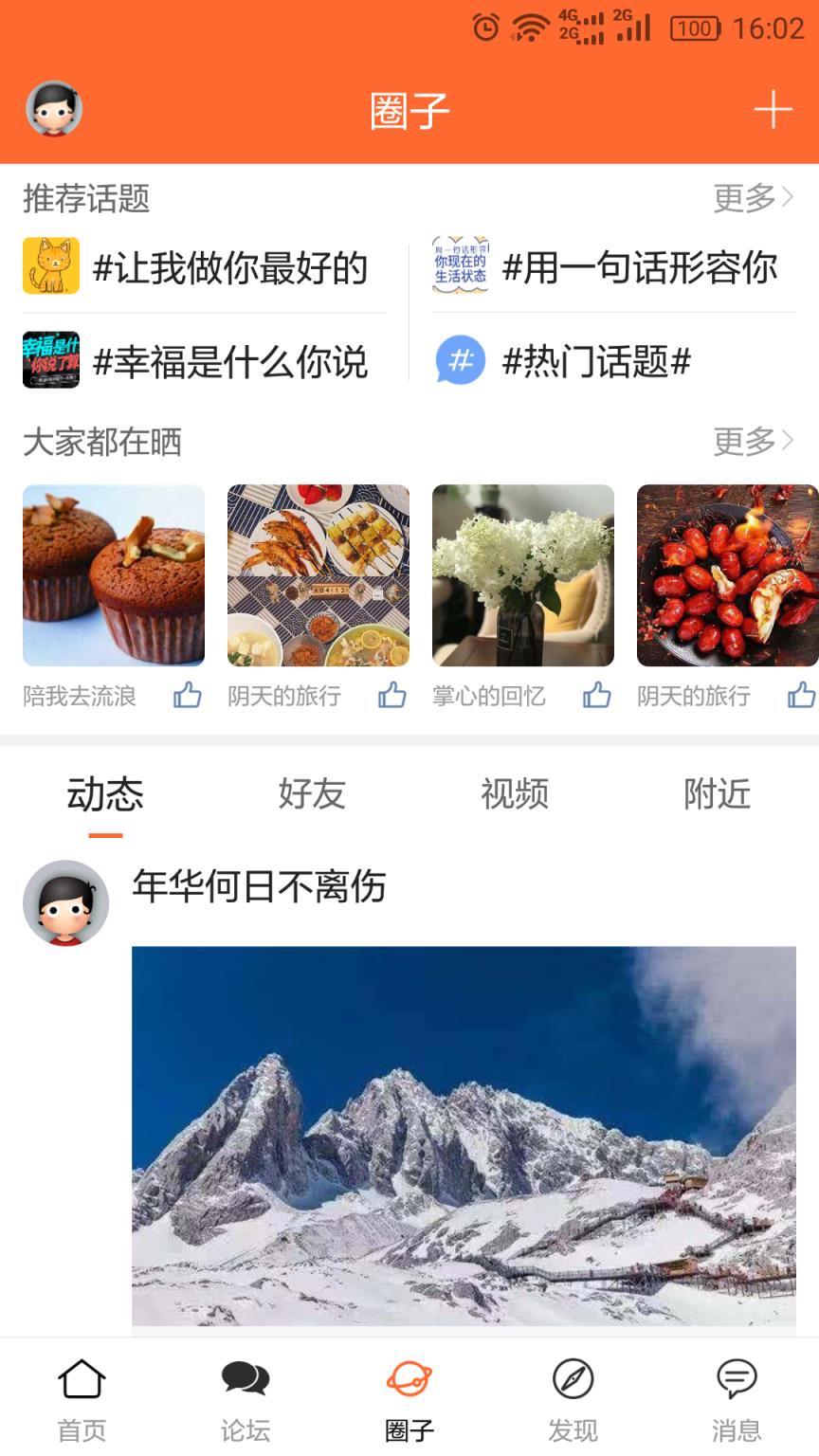Open your profile avatar in the top bar
Screen dimensions: 819x1456
[x=52, y=108]
